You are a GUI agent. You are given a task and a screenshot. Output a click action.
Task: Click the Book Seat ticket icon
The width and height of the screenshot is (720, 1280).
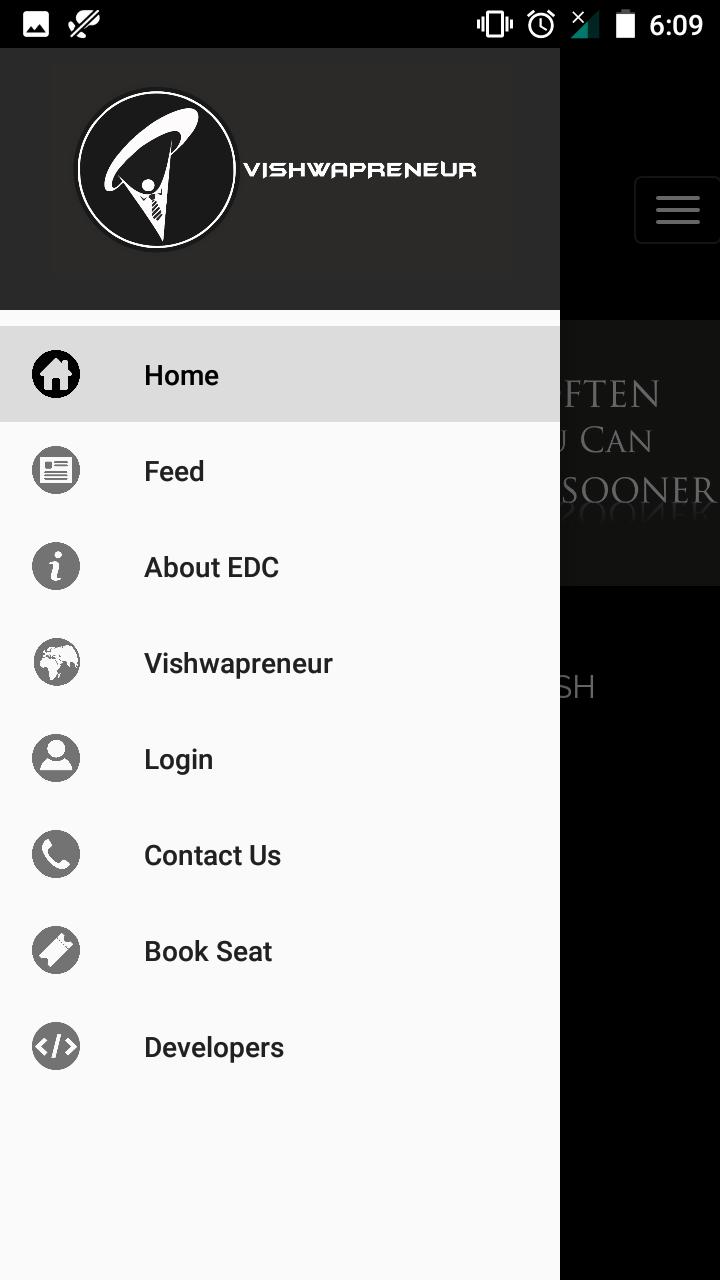click(56, 950)
